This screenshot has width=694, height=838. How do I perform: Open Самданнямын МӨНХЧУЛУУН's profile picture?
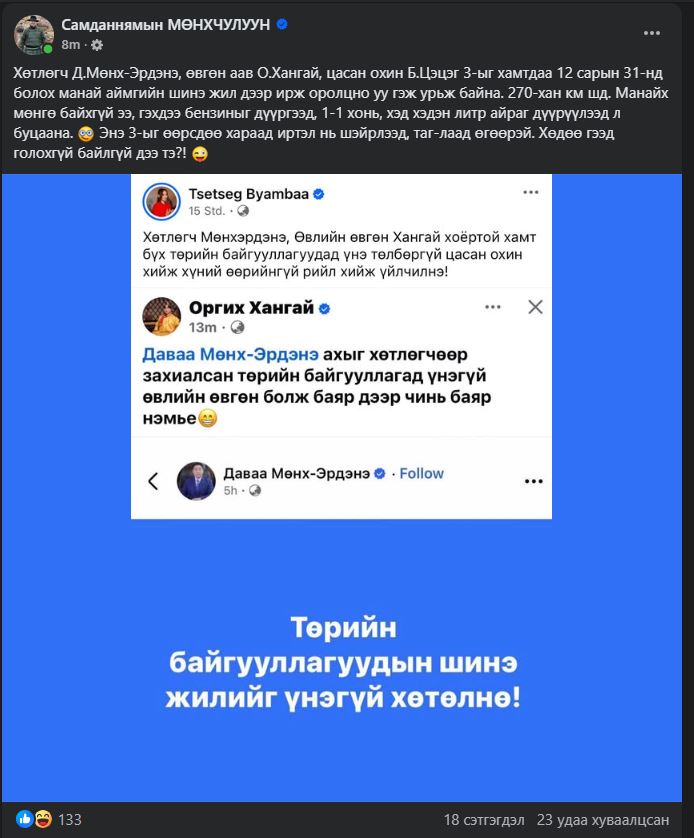coord(32,34)
